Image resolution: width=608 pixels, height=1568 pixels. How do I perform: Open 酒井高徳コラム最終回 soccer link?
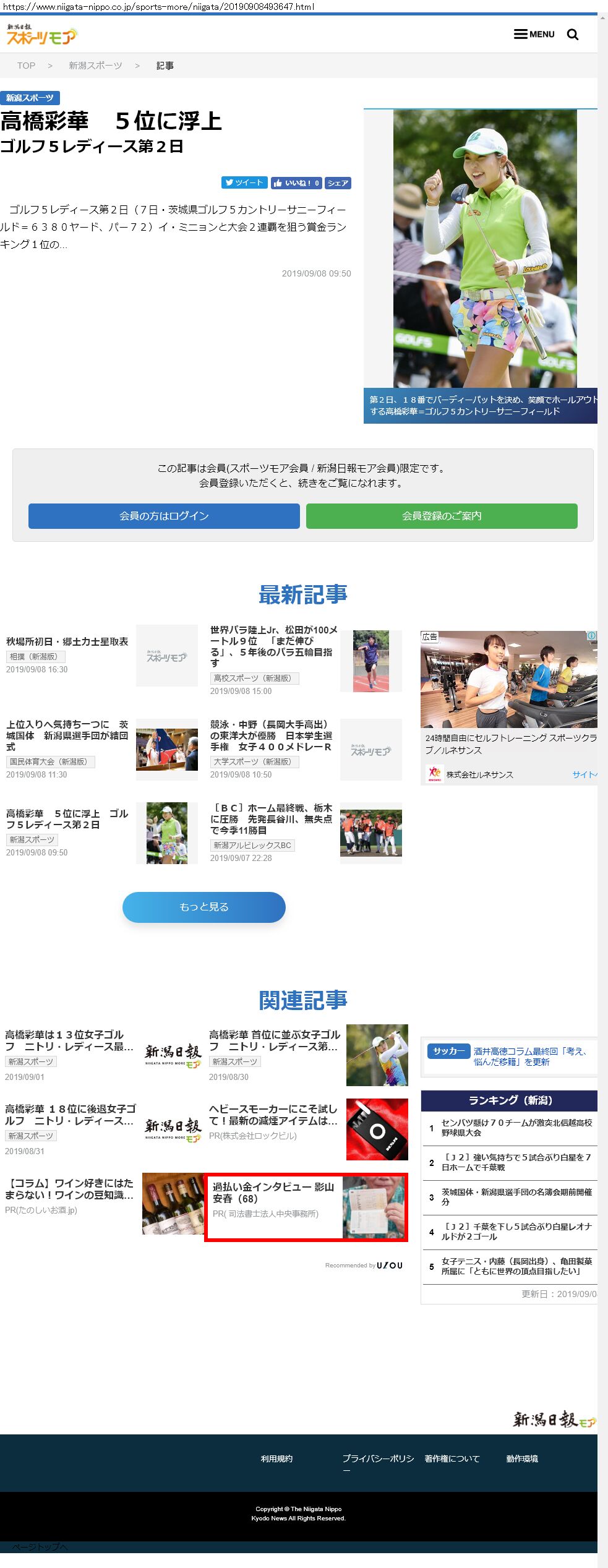(529, 1056)
